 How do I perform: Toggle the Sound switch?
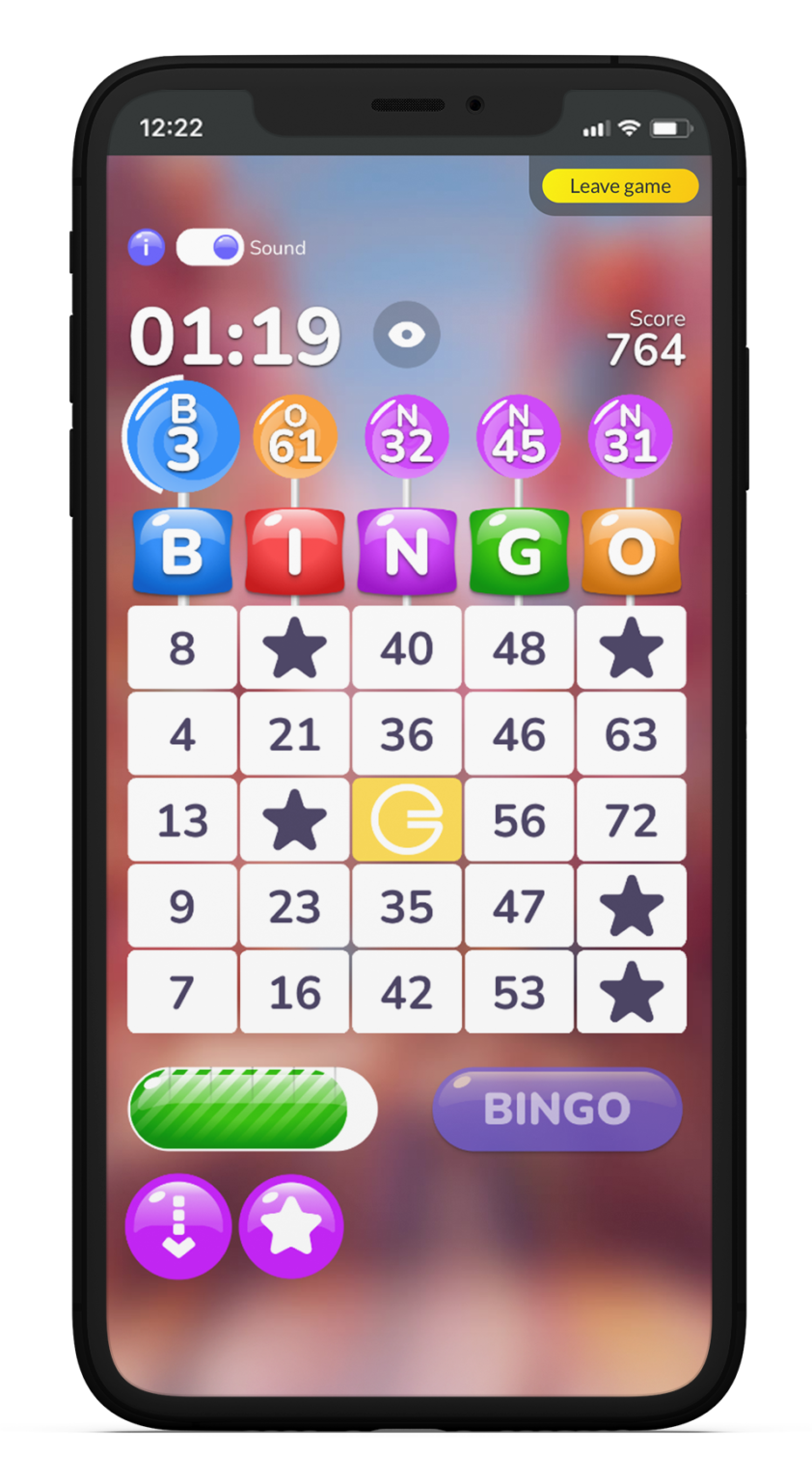point(209,248)
